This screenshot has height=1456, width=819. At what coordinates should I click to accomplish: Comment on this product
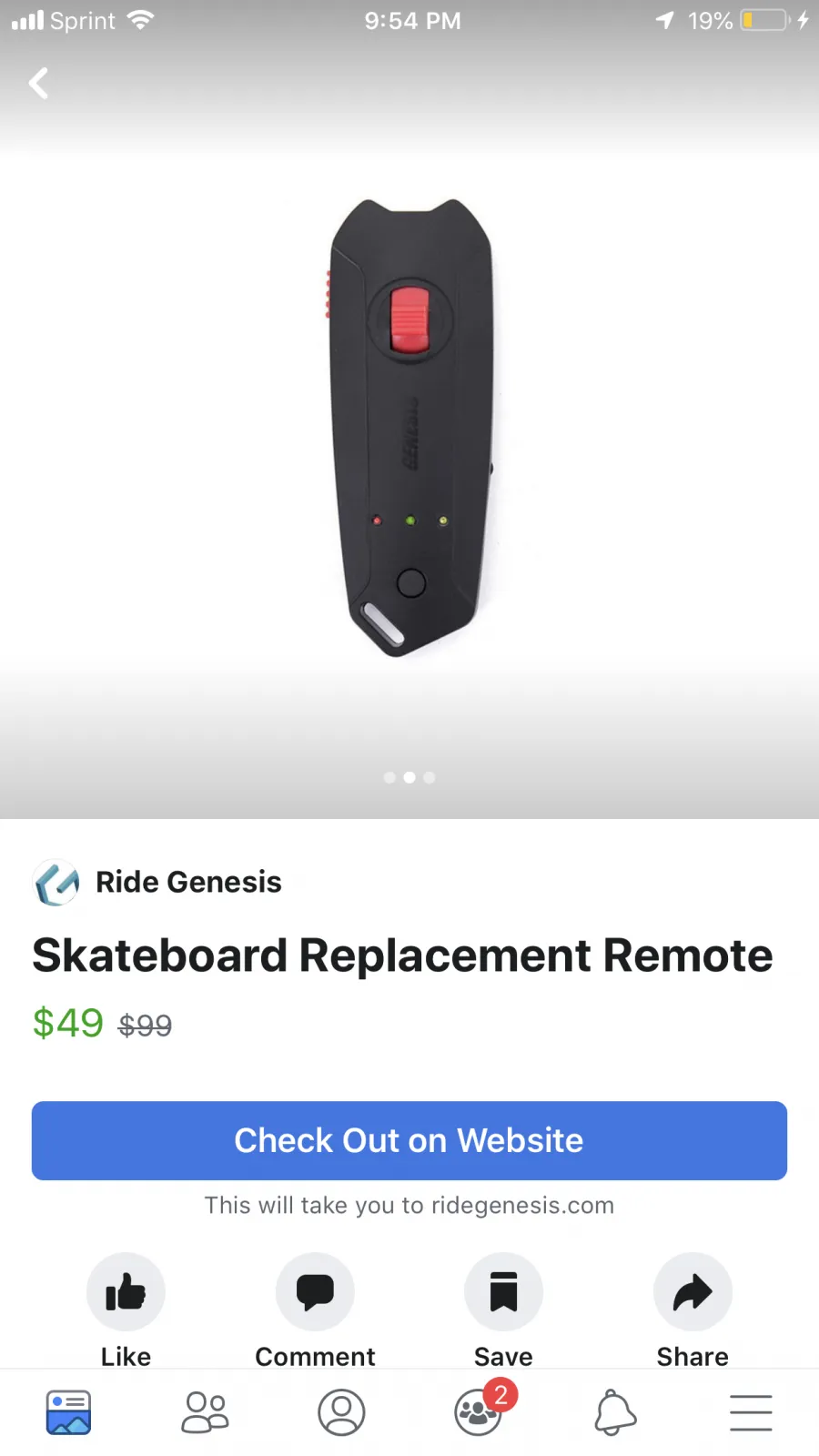coord(315,1292)
